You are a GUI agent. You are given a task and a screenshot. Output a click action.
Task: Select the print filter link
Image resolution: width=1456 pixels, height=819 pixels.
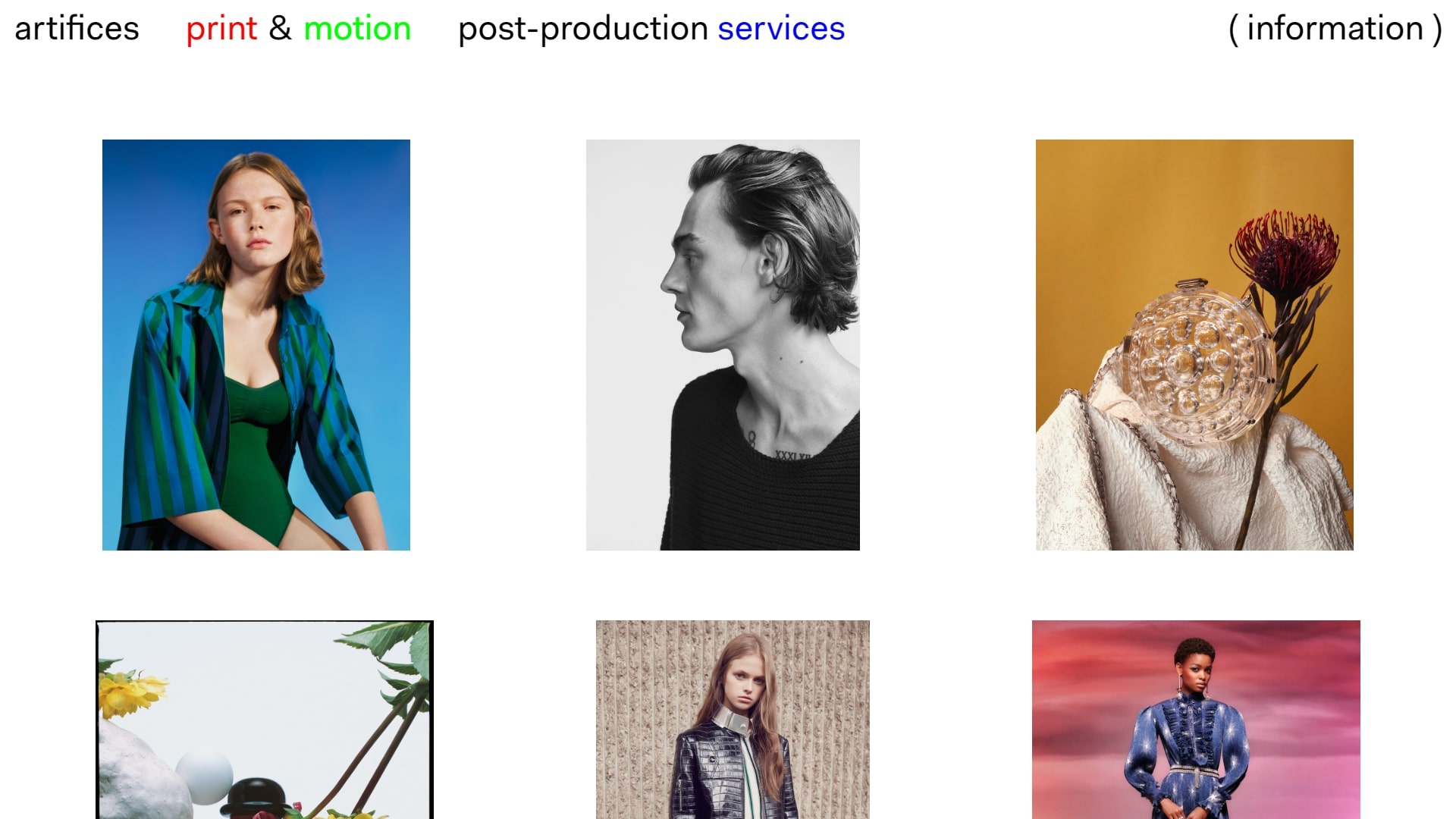click(x=221, y=29)
